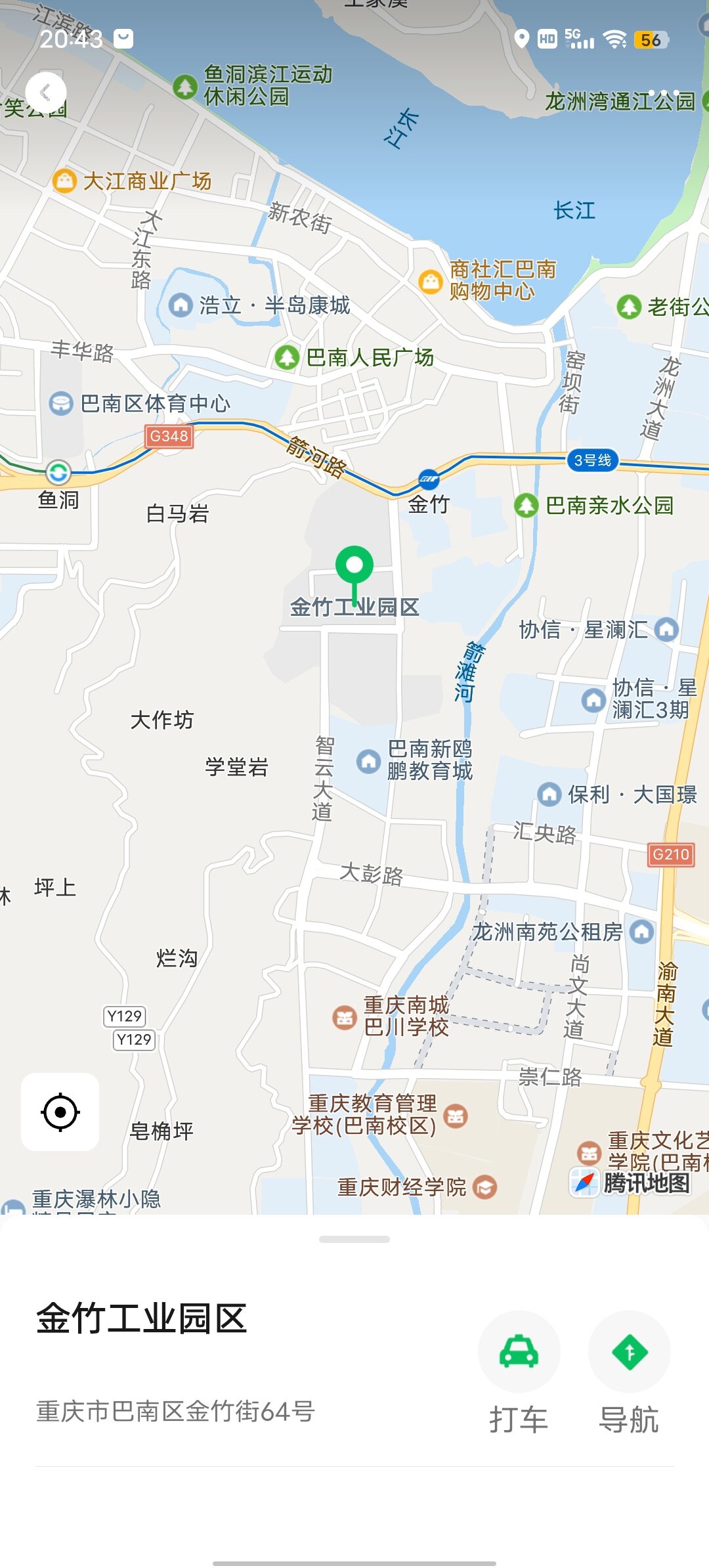Go back using the round arrow button
Viewport: 709px width, 1568px height.
[x=45, y=93]
